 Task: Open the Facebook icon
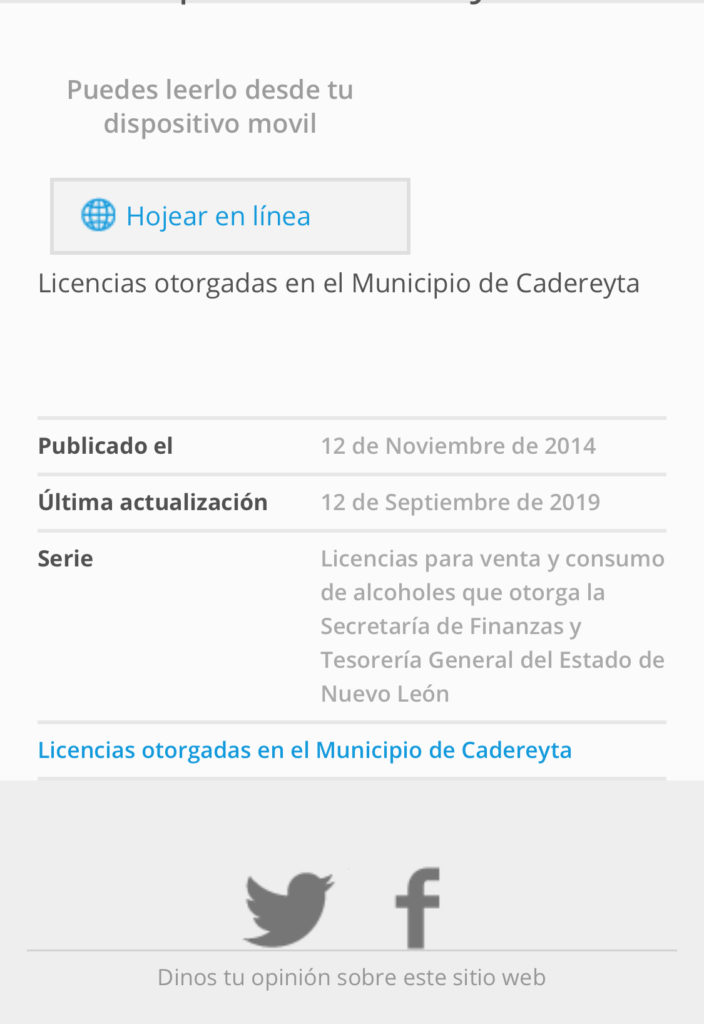click(417, 908)
